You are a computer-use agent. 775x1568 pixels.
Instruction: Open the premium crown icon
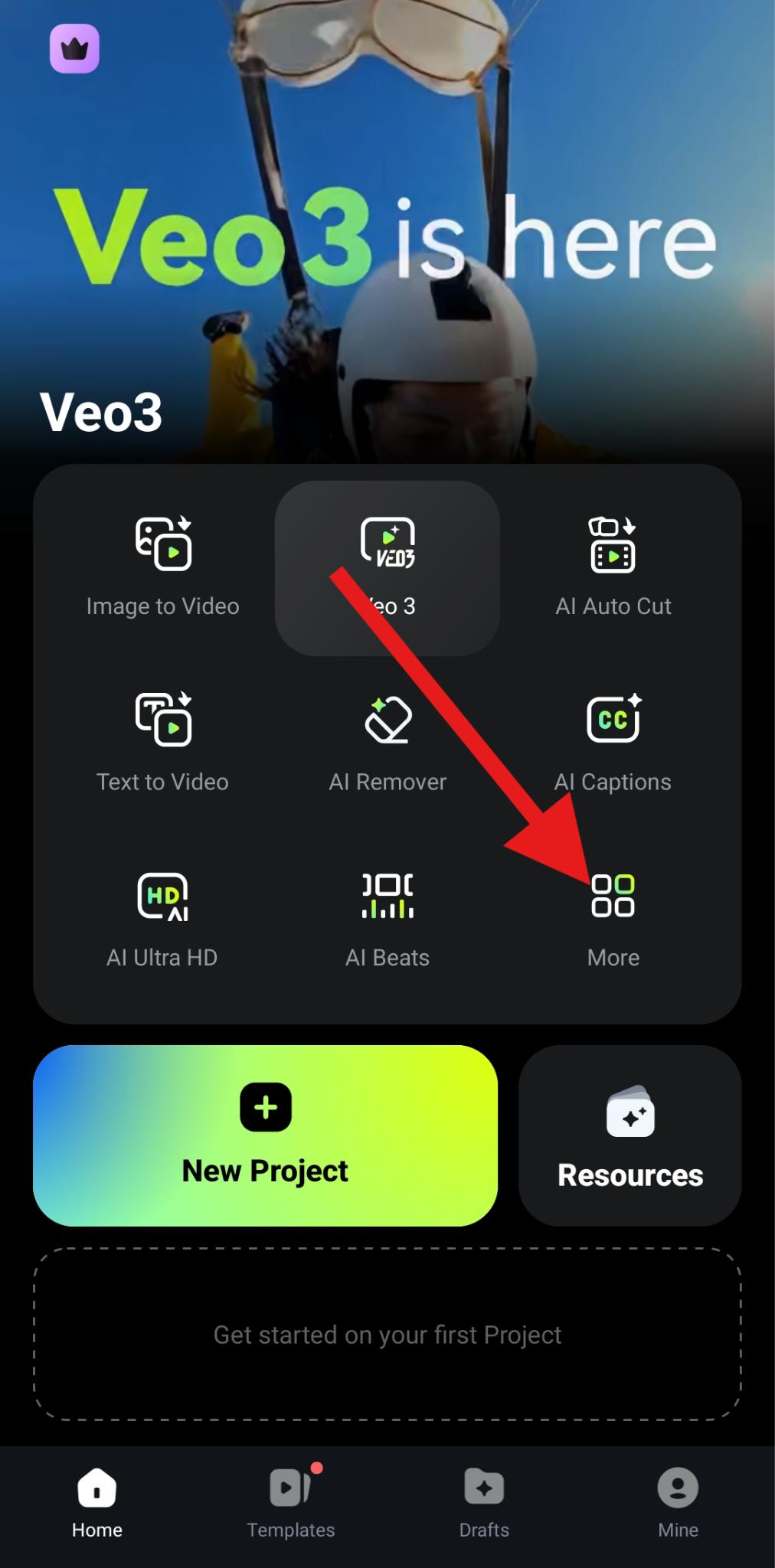(74, 49)
